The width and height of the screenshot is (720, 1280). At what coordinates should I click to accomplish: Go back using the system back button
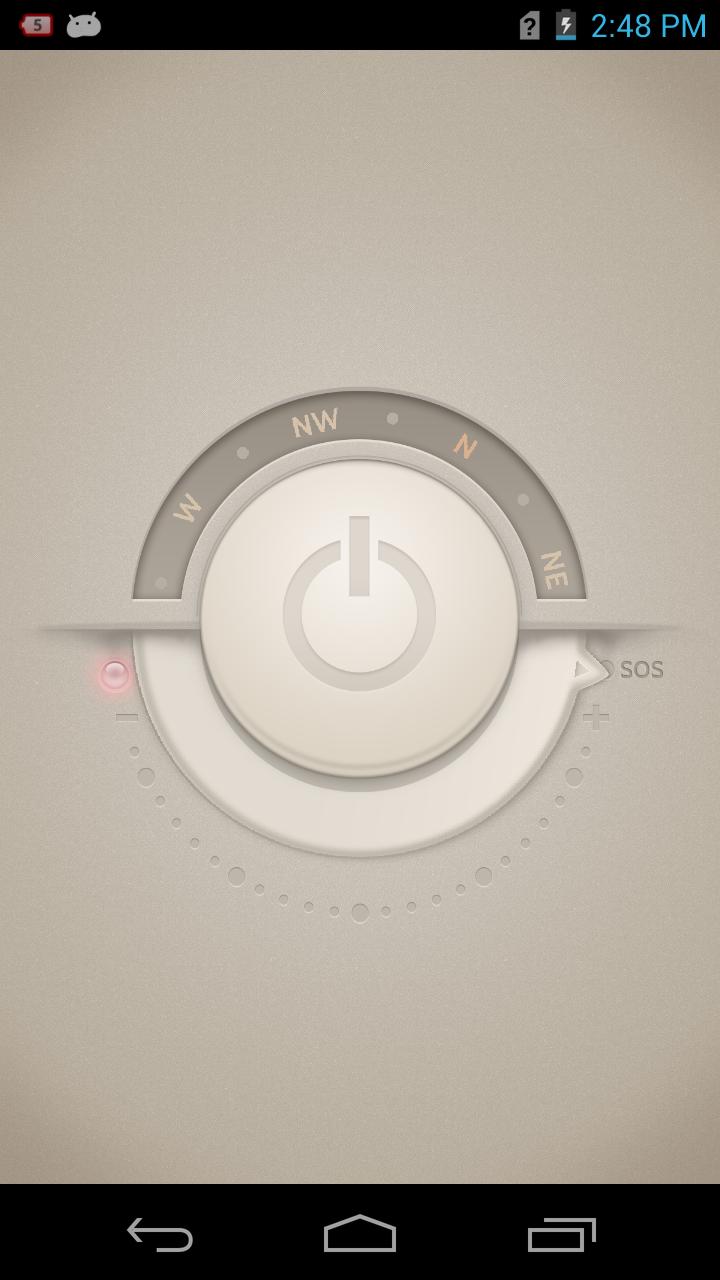(x=160, y=1234)
